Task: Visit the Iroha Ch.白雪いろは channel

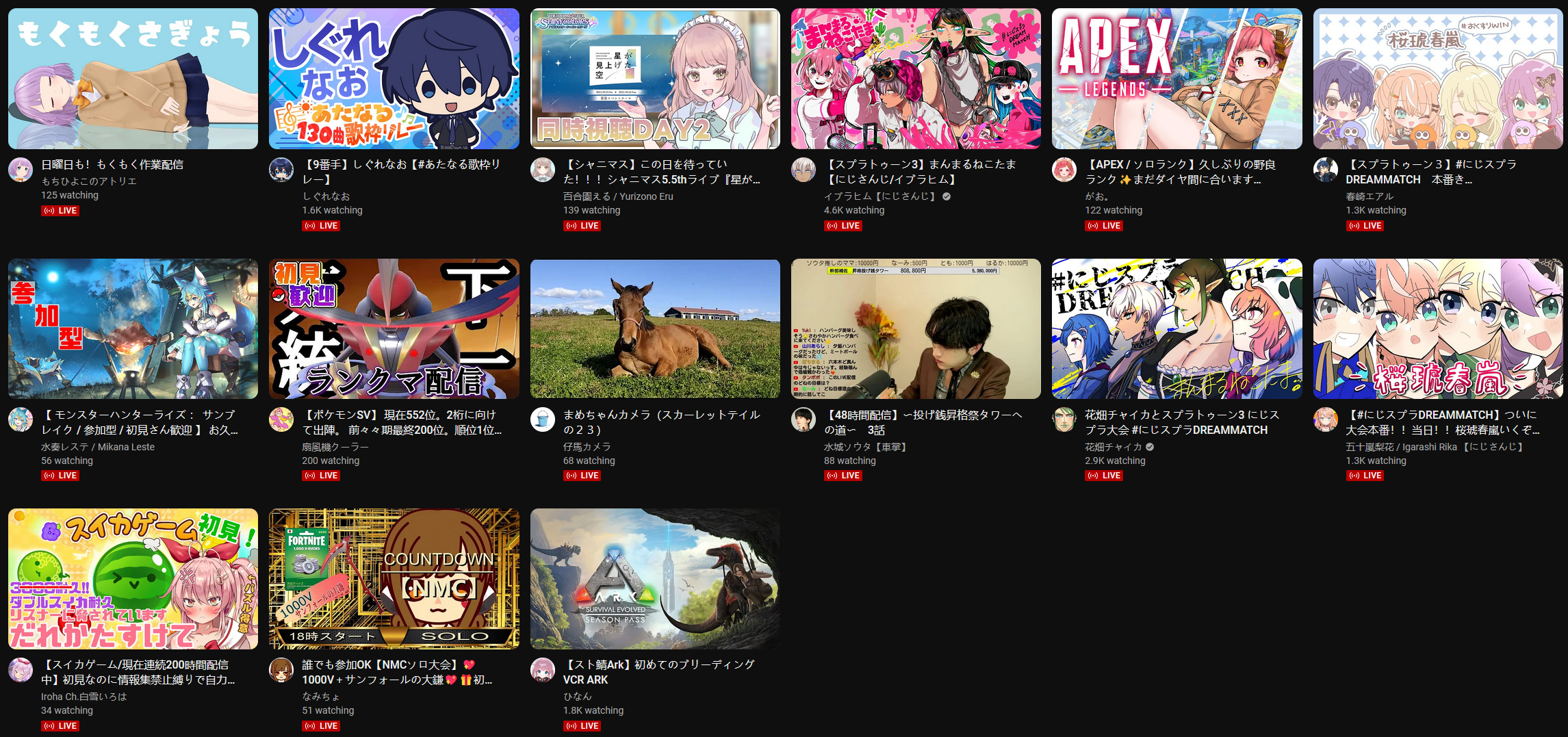Action: point(83,697)
